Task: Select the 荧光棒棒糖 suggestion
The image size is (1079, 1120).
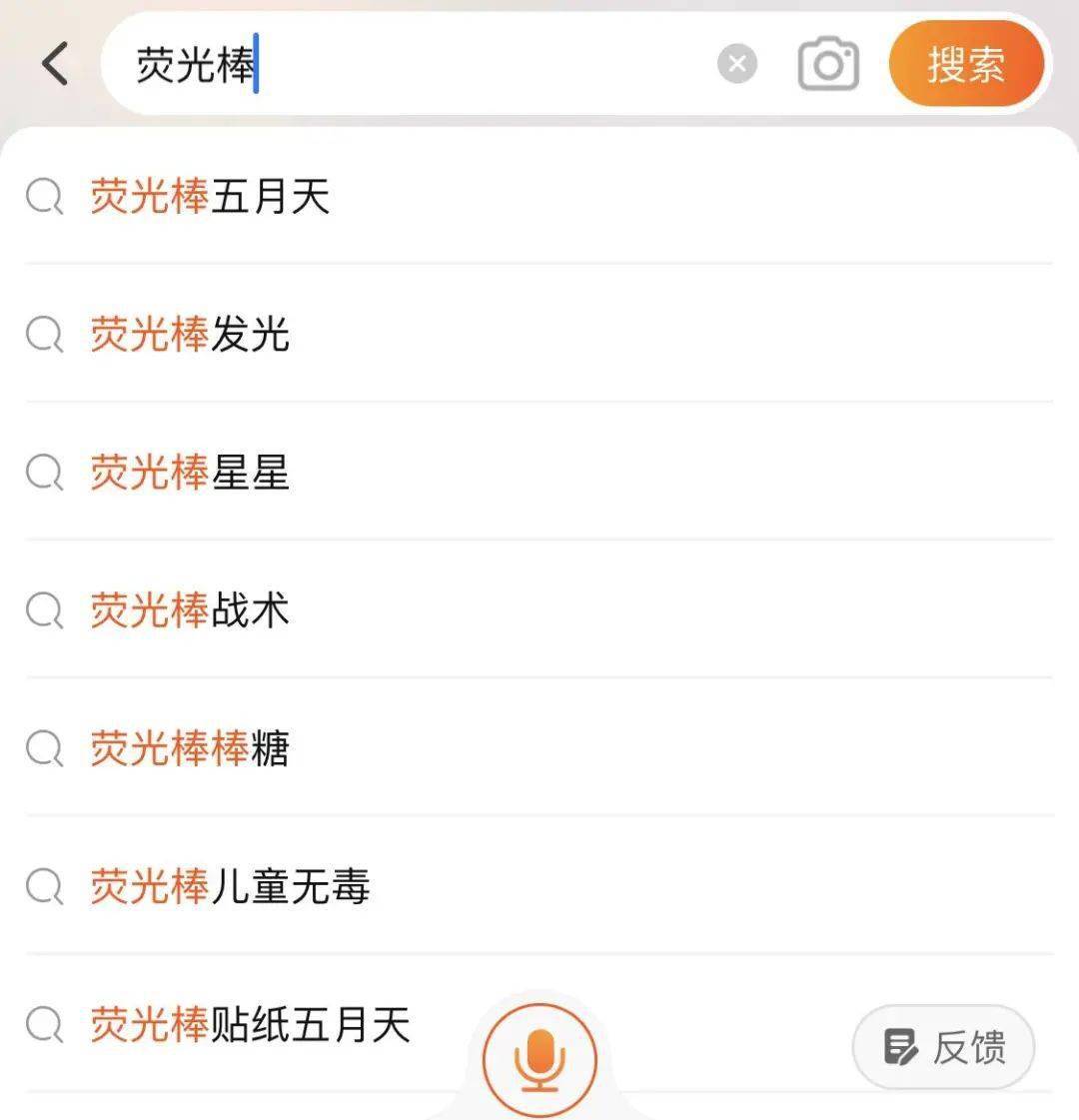Action: (190, 748)
